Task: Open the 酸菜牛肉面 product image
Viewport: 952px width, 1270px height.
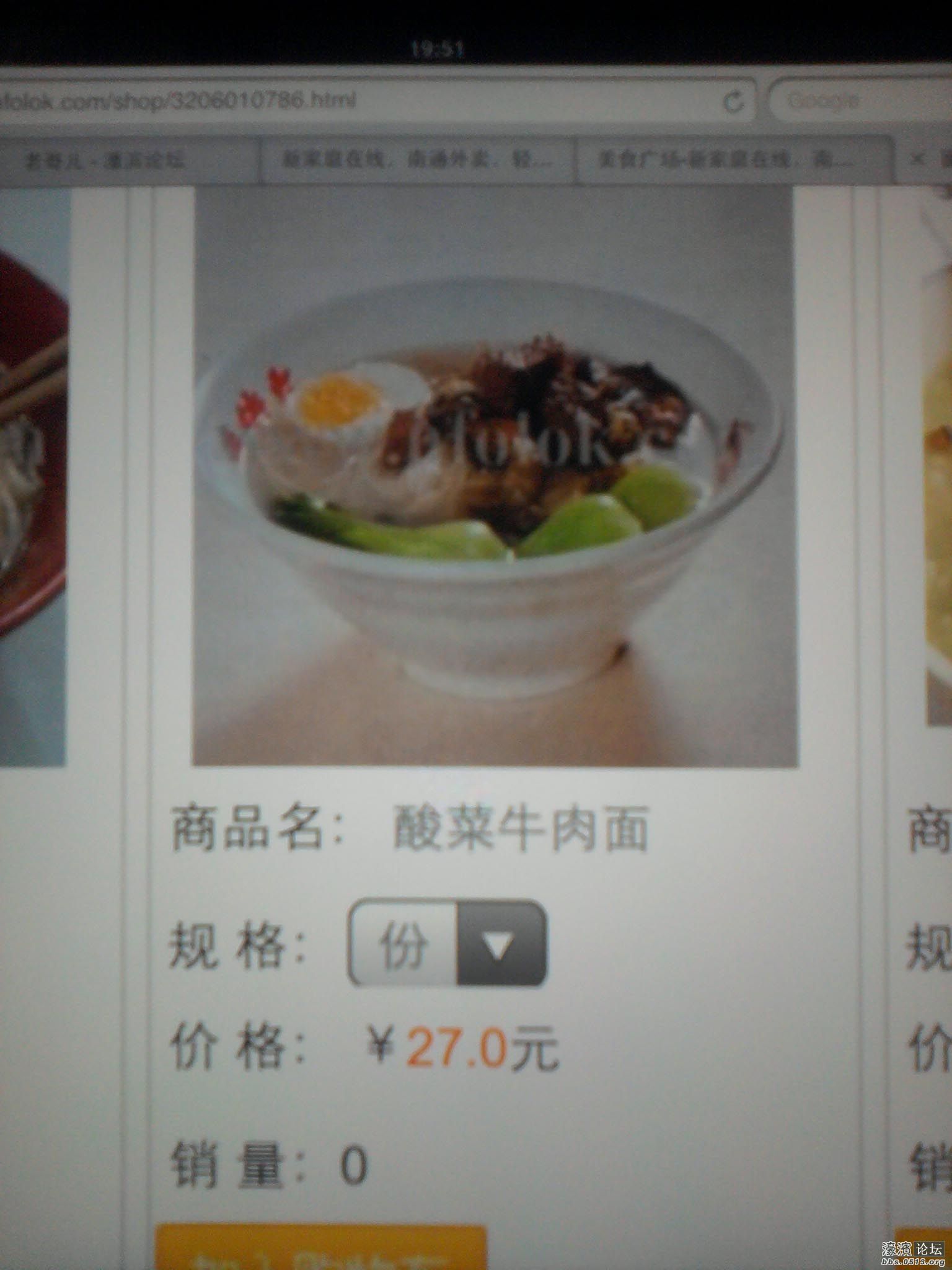Action: pos(495,477)
